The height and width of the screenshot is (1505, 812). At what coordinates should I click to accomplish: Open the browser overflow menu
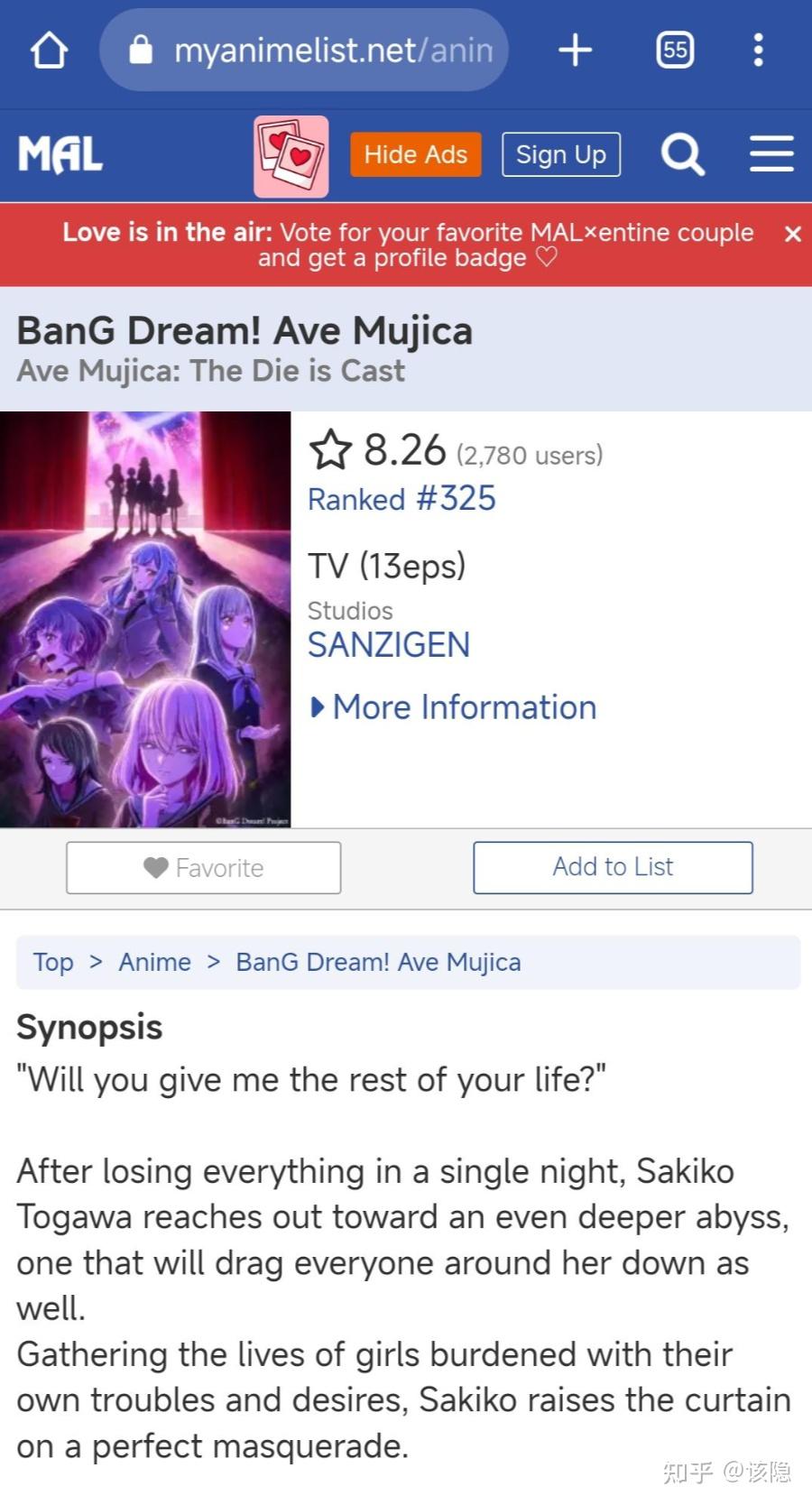click(x=758, y=51)
